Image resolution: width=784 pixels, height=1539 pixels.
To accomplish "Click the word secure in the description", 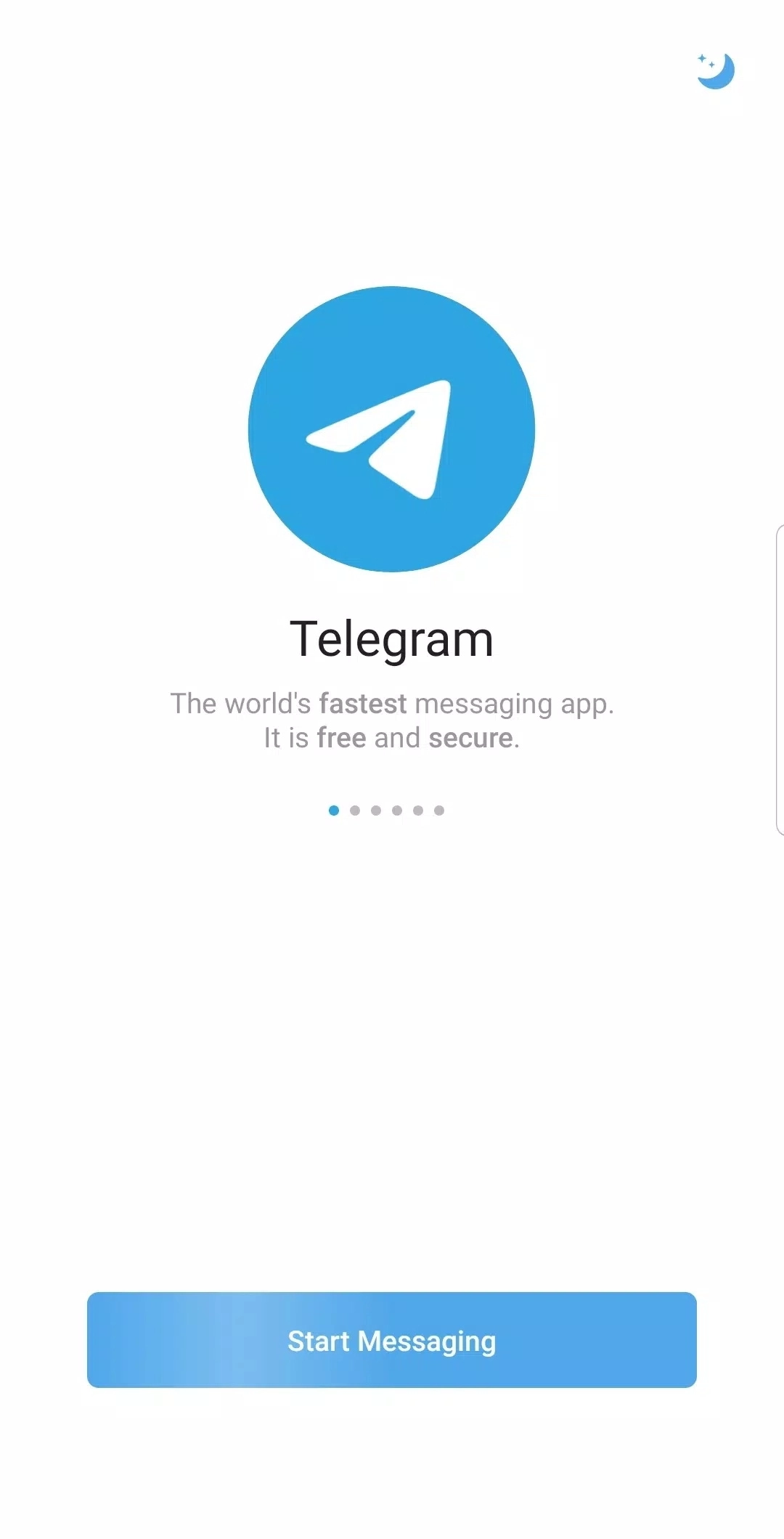I will [471, 736].
